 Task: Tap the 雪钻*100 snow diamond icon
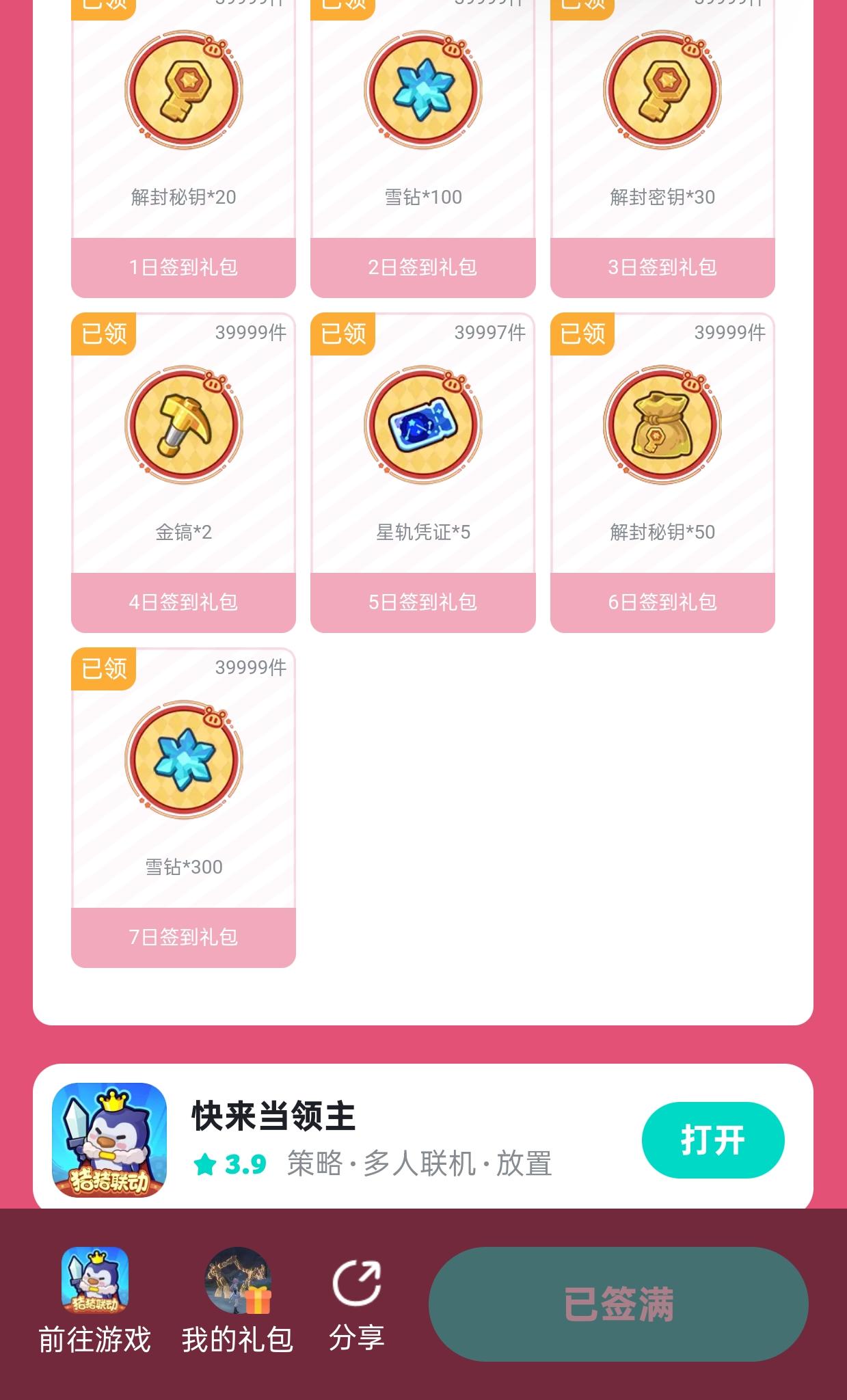[x=422, y=89]
